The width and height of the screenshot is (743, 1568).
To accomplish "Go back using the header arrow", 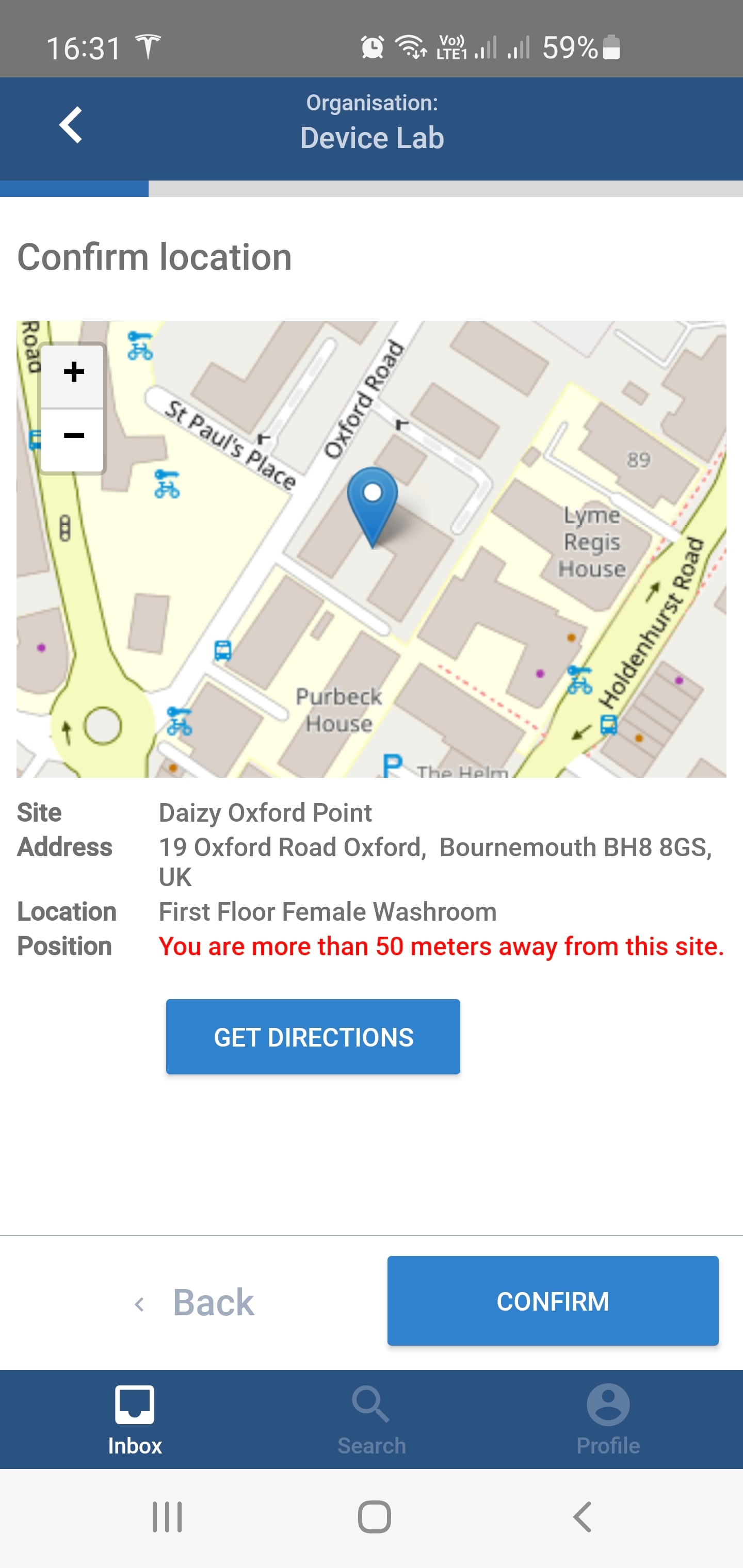I will (71, 125).
